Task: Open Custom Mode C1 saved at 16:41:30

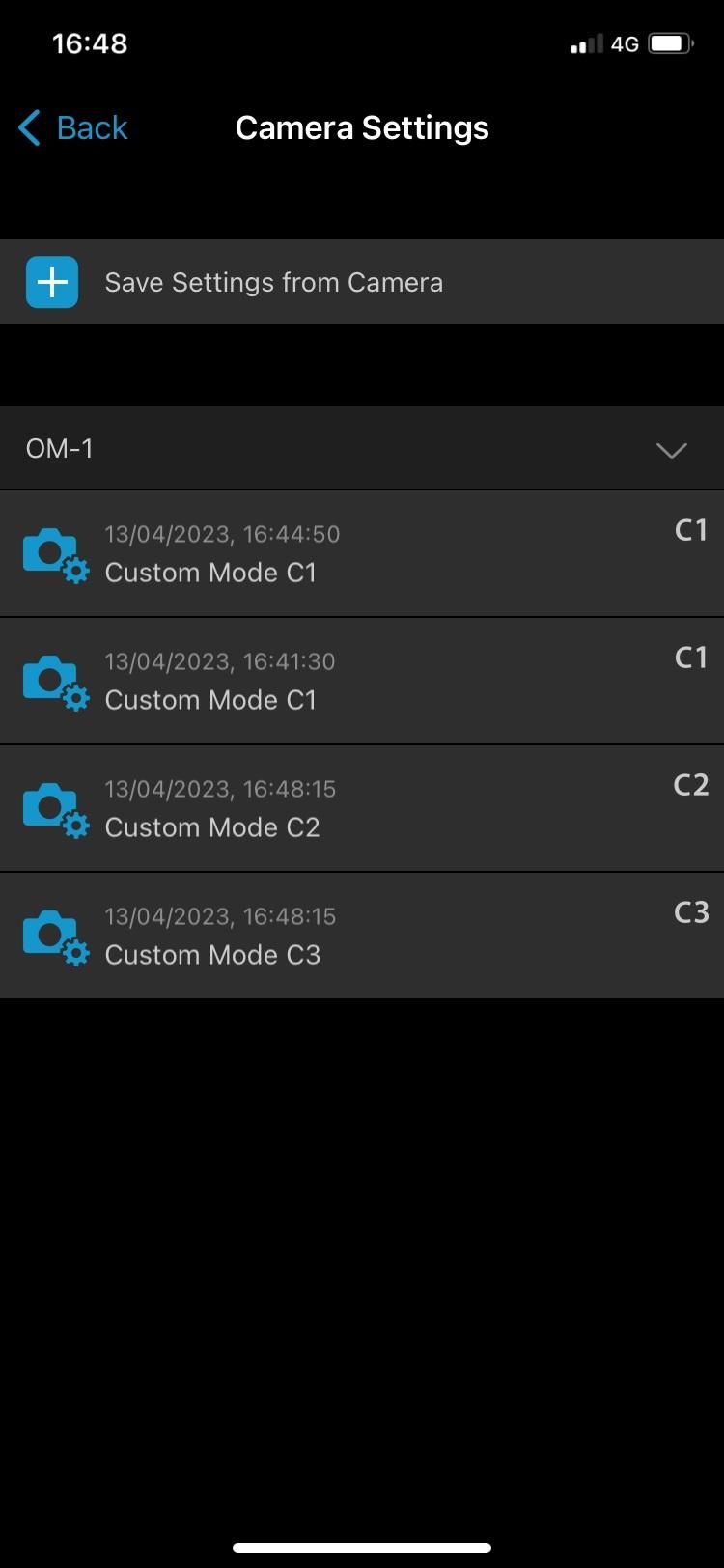Action: click(x=362, y=681)
